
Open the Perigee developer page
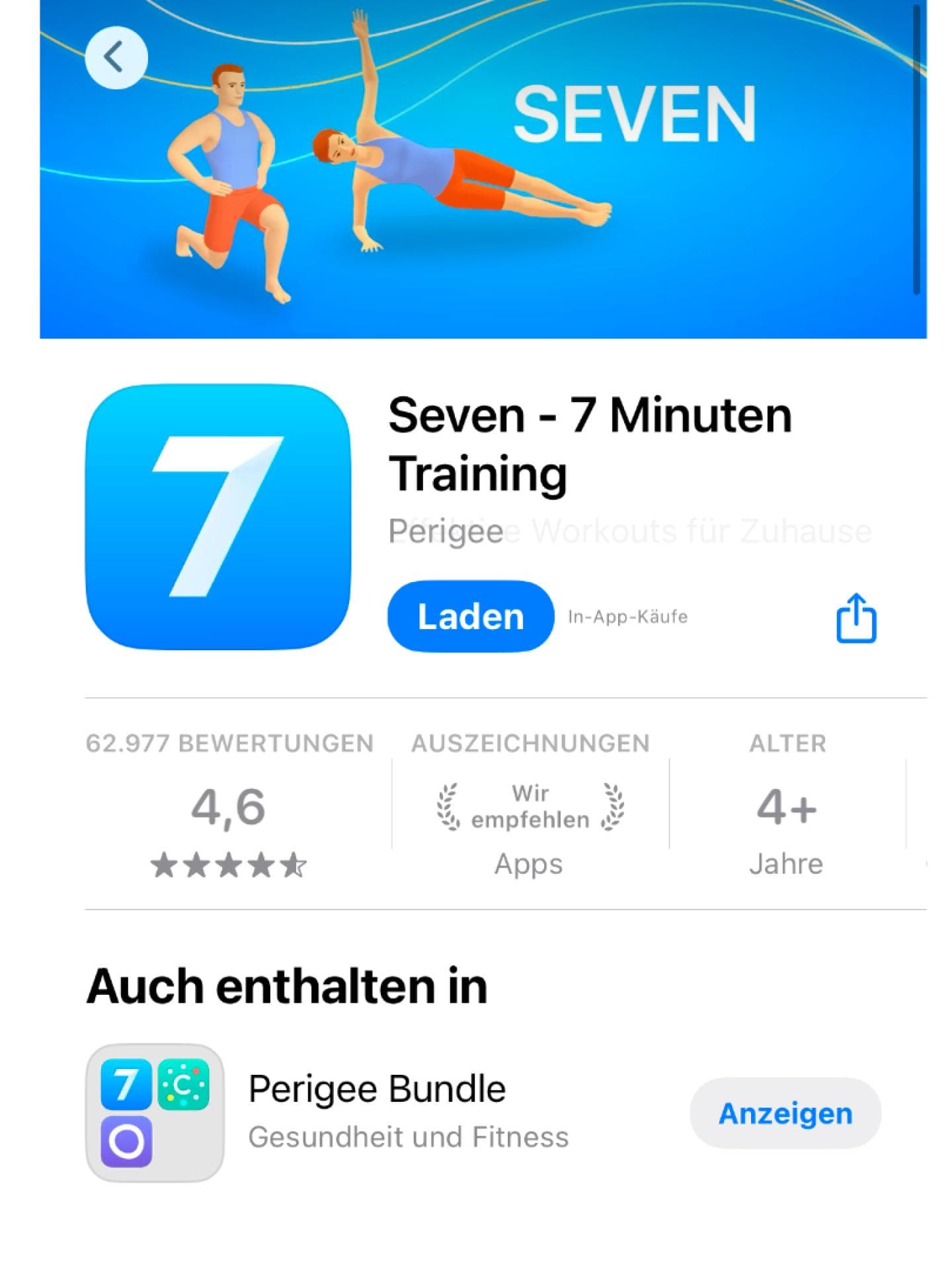pos(444,531)
